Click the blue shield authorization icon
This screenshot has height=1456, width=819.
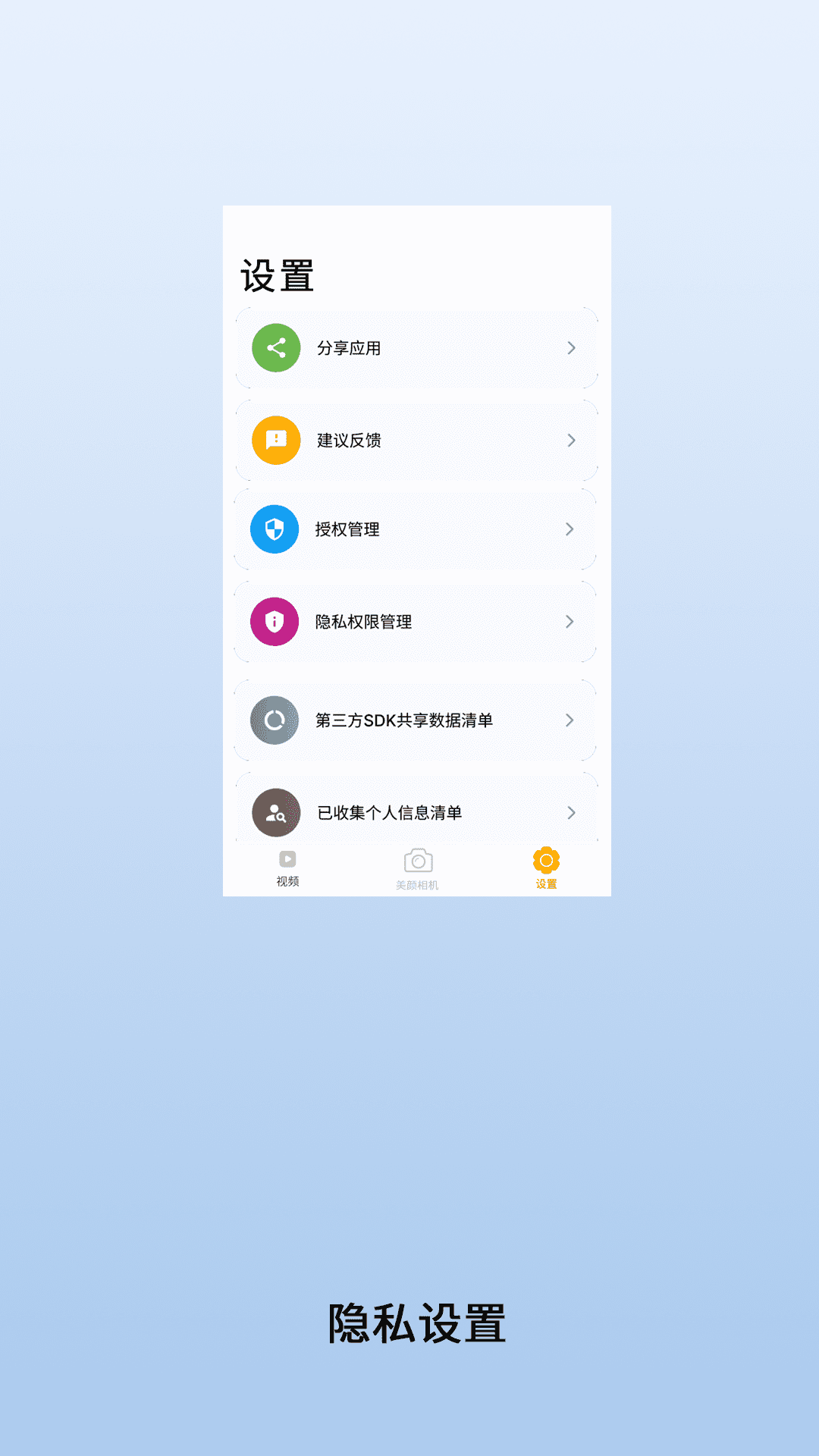(x=275, y=529)
